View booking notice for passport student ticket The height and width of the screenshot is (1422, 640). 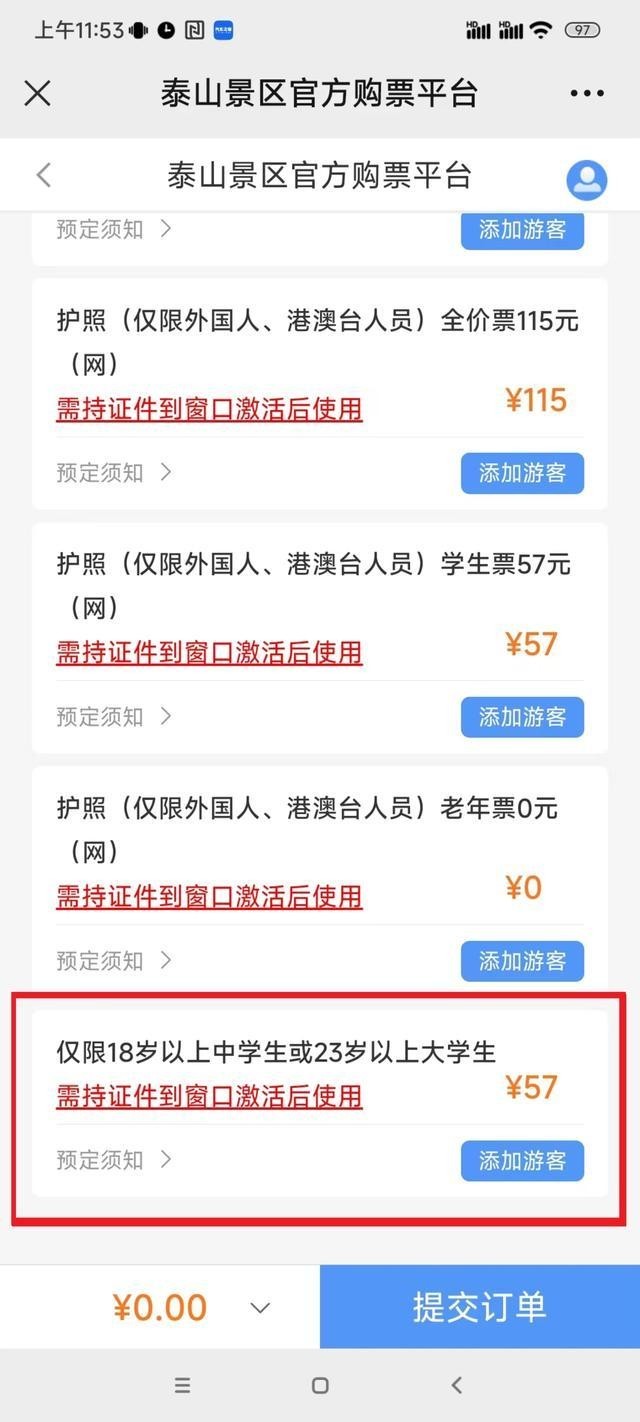pos(114,716)
